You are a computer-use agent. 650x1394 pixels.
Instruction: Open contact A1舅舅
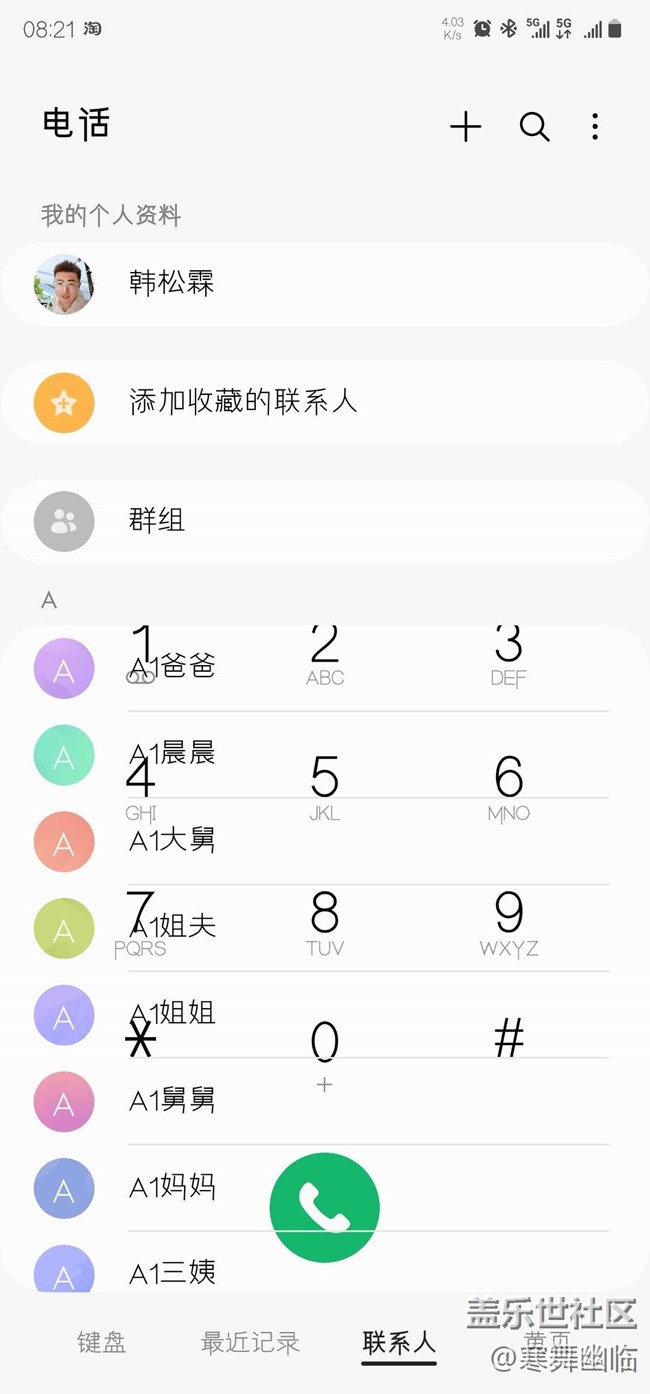coord(325,1101)
